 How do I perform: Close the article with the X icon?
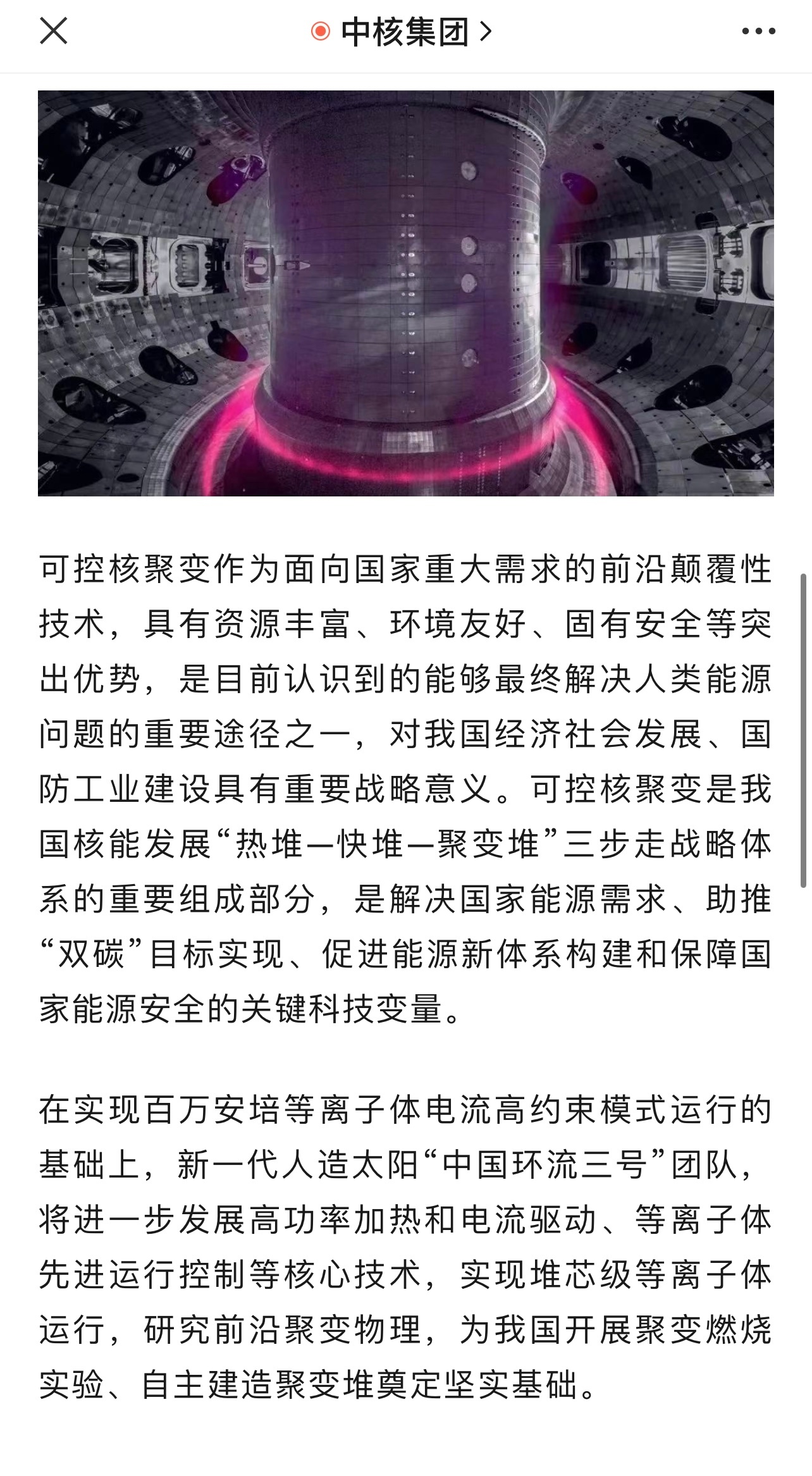point(53,31)
